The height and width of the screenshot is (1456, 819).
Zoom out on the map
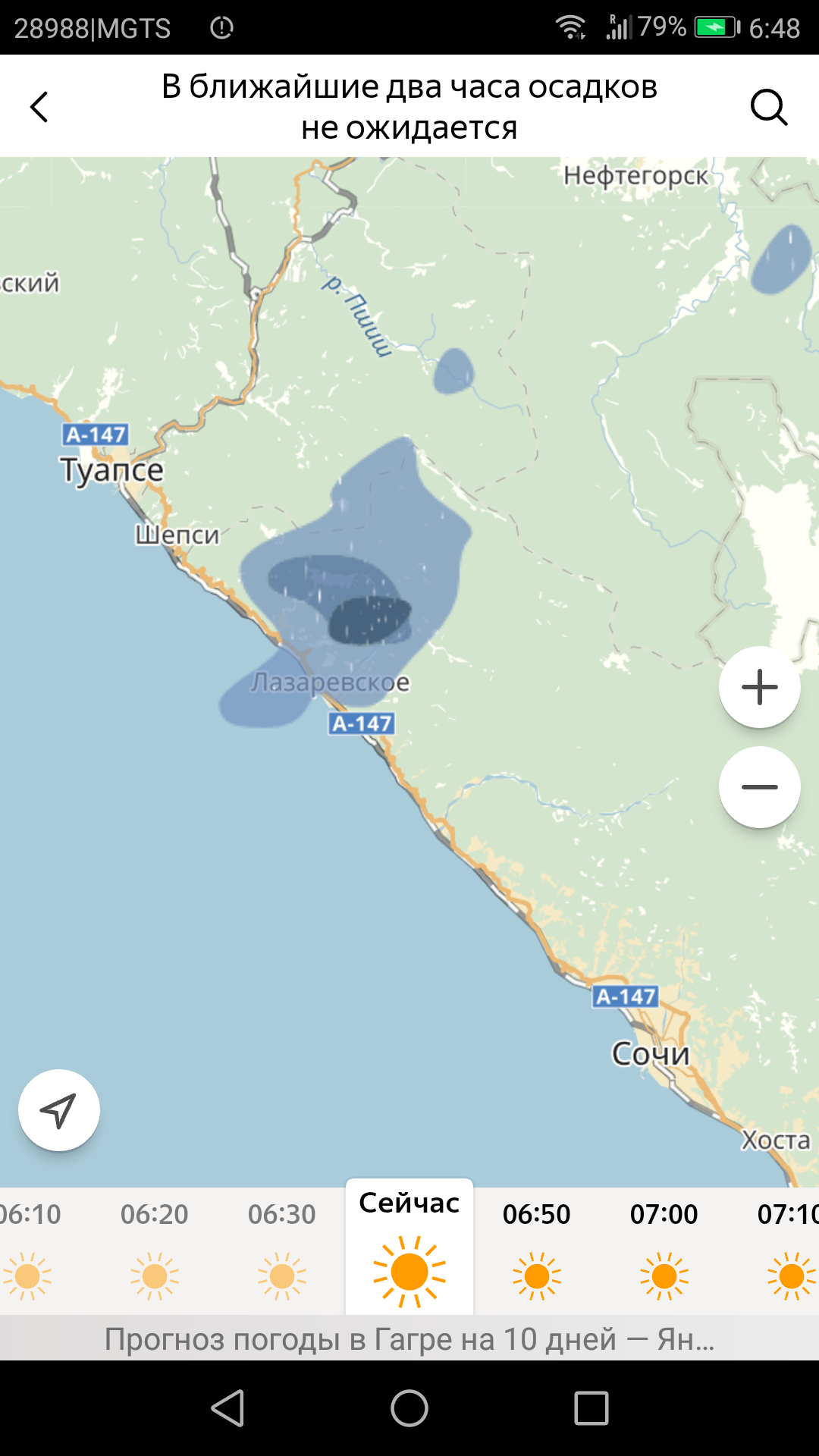coord(759,787)
